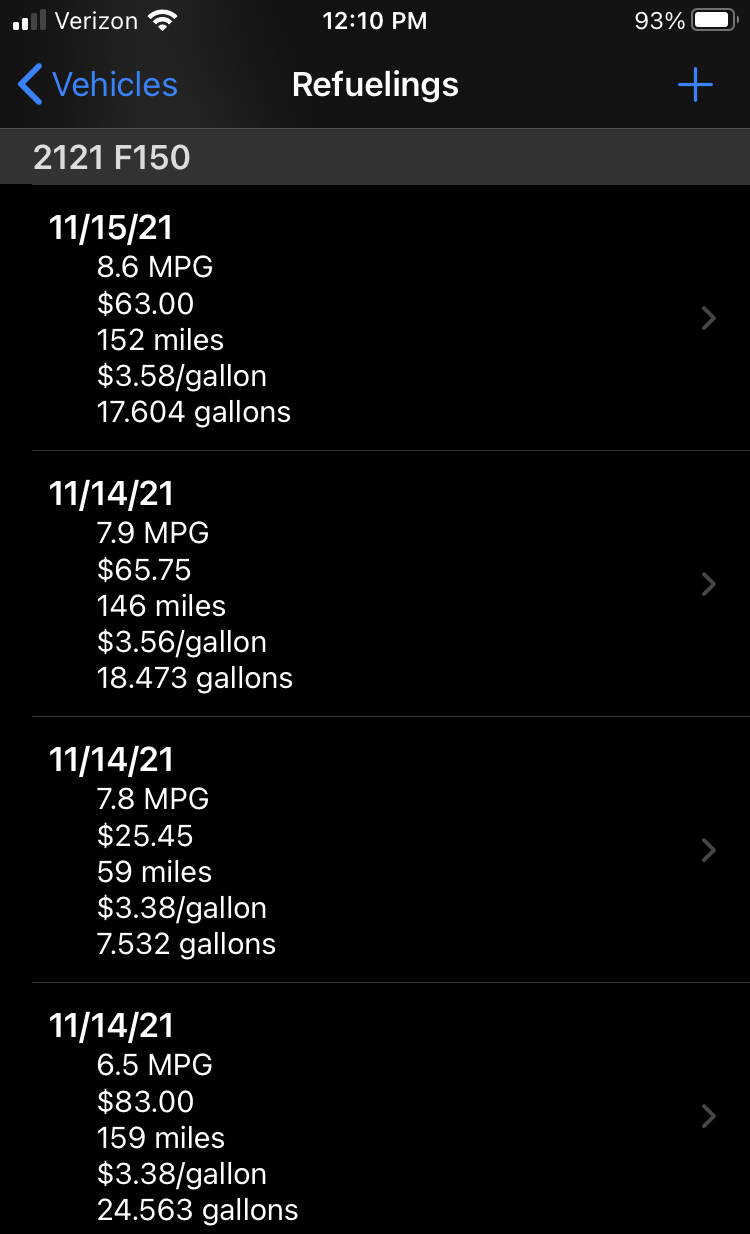Image resolution: width=750 pixels, height=1234 pixels.
Task: Go back to Vehicles list
Action: (x=98, y=85)
